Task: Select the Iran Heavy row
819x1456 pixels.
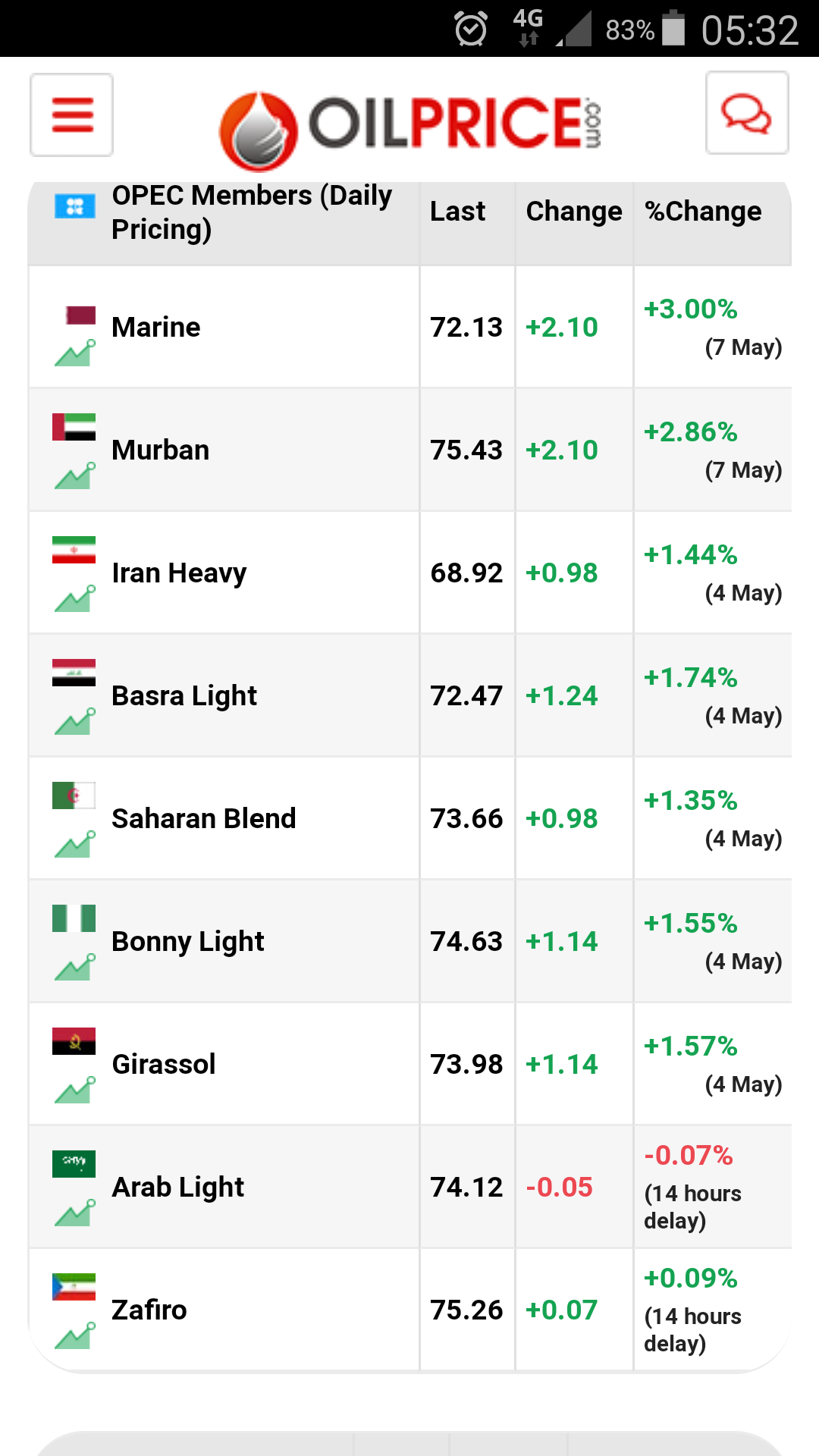Action: pyautogui.click(x=409, y=573)
